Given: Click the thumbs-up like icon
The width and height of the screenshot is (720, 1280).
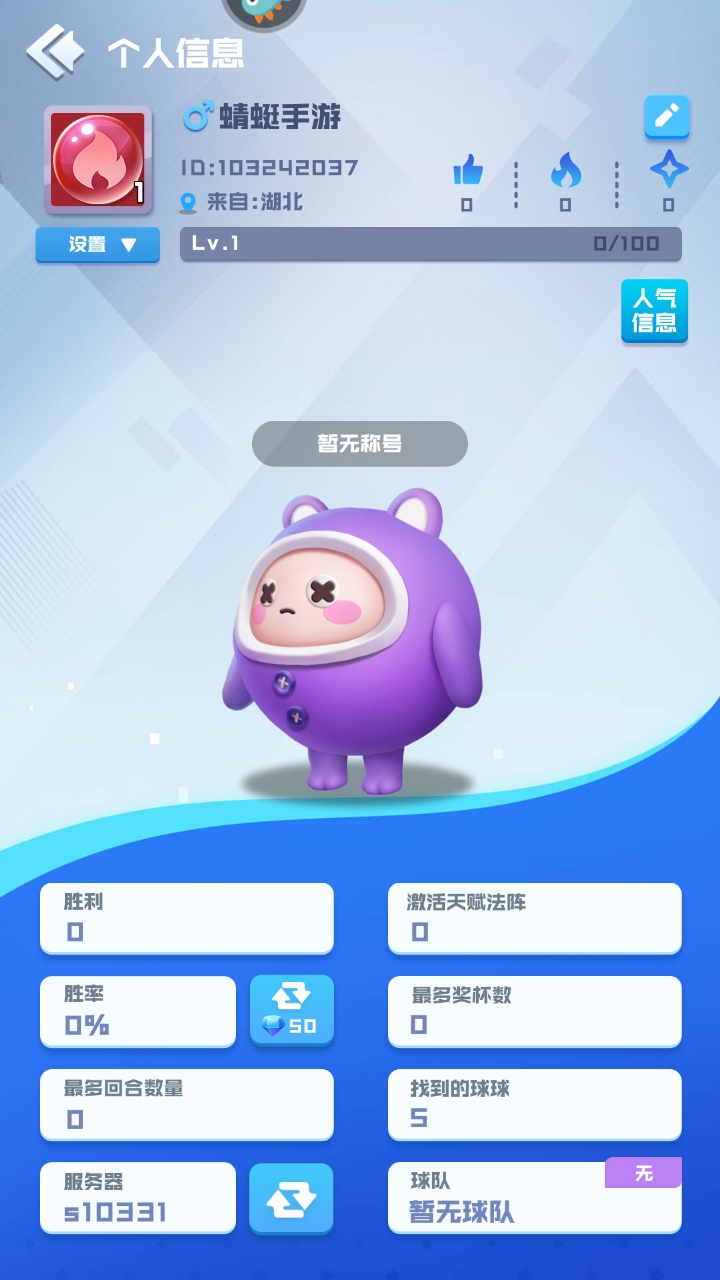Looking at the screenshot, I should [x=467, y=170].
